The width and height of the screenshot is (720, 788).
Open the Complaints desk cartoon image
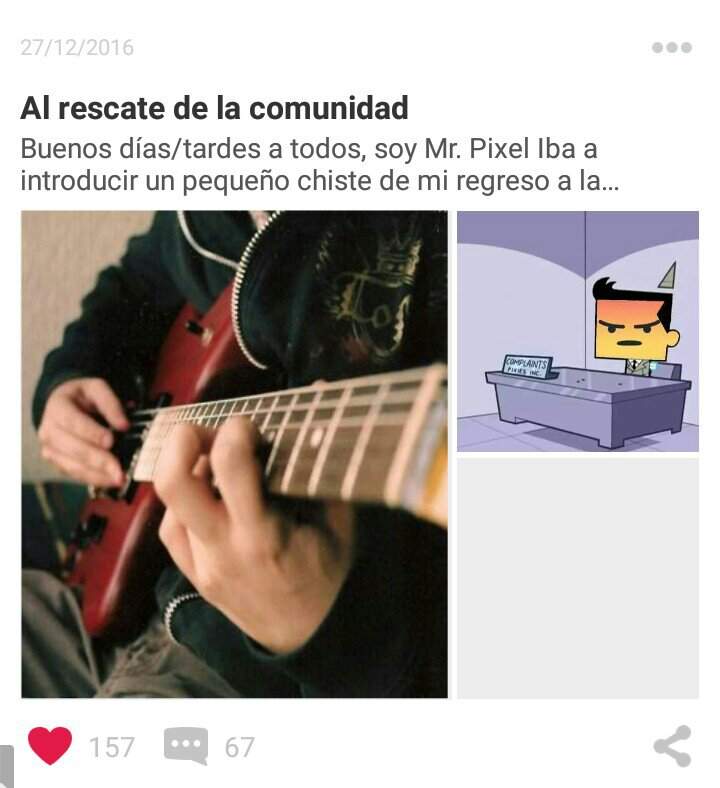coord(577,331)
